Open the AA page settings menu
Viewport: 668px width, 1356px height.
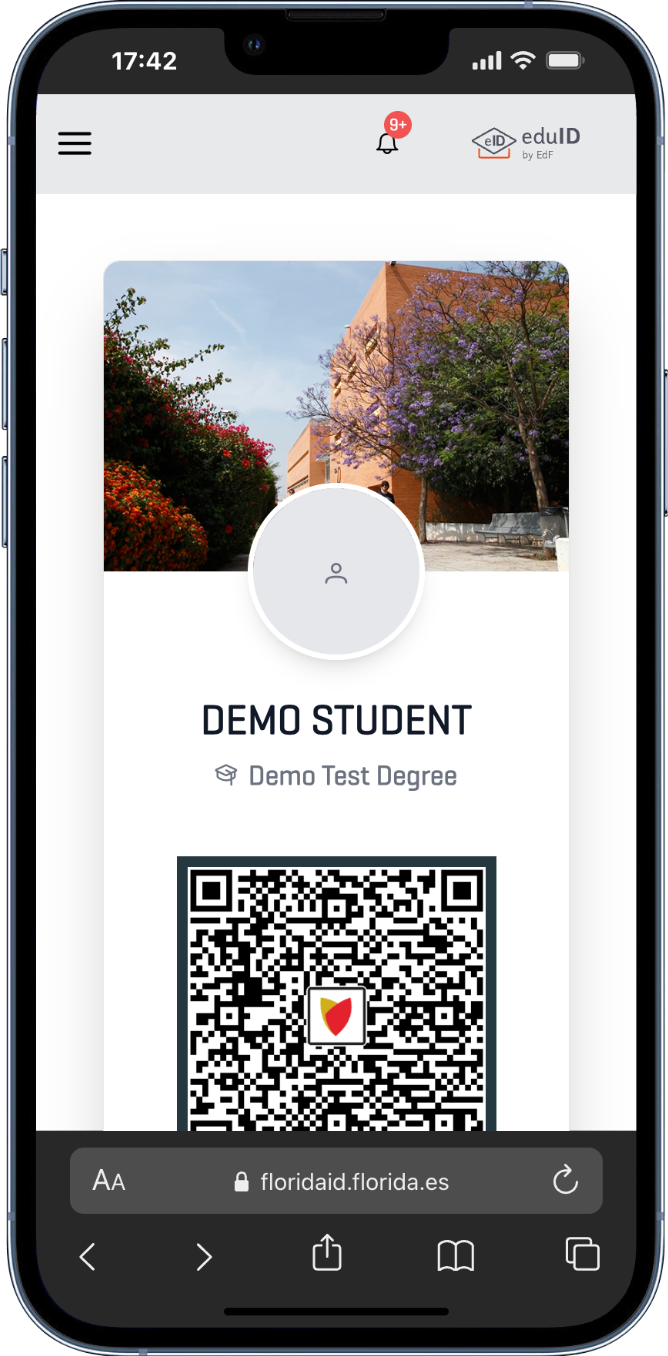[x=109, y=1181]
